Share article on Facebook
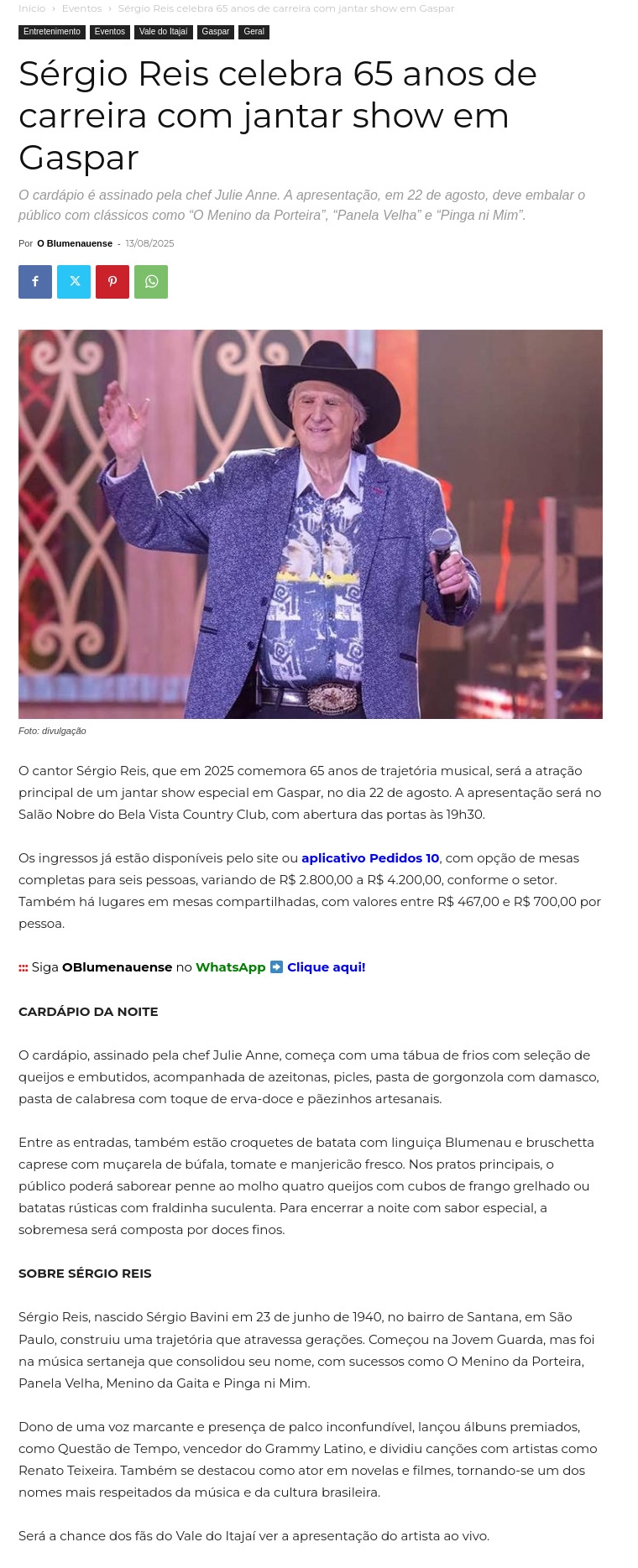Screen dimensions: 638x1568 pyautogui.click(x=35, y=282)
